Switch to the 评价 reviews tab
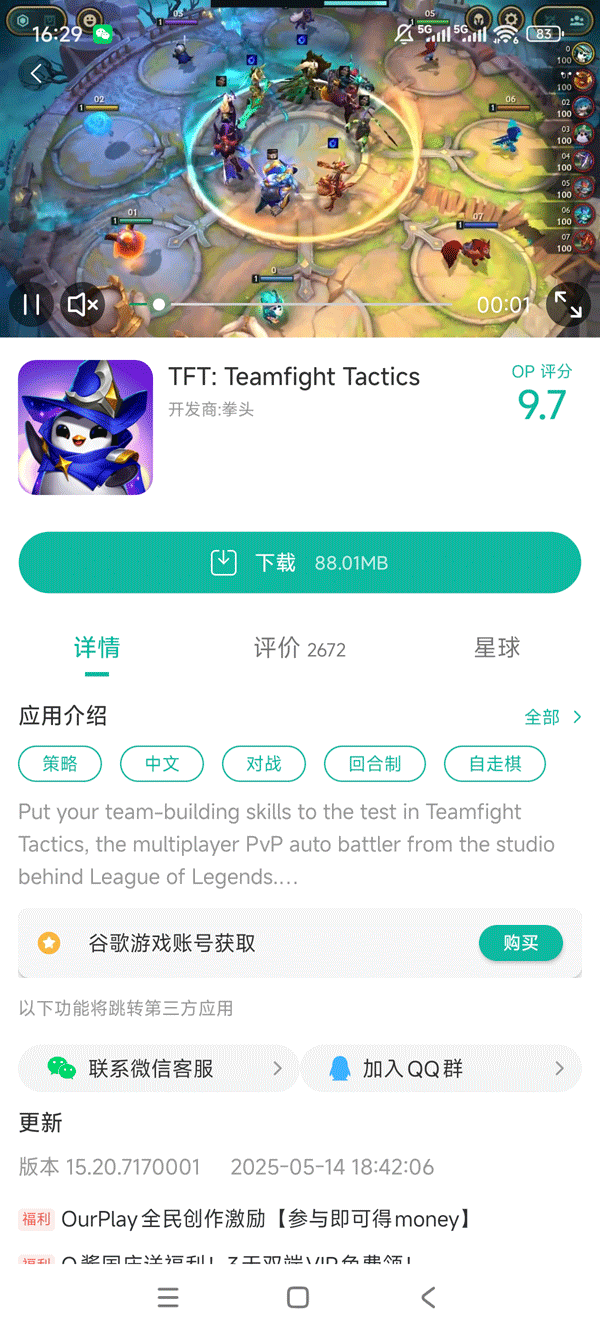The height and width of the screenshot is (1335, 600). click(x=299, y=648)
